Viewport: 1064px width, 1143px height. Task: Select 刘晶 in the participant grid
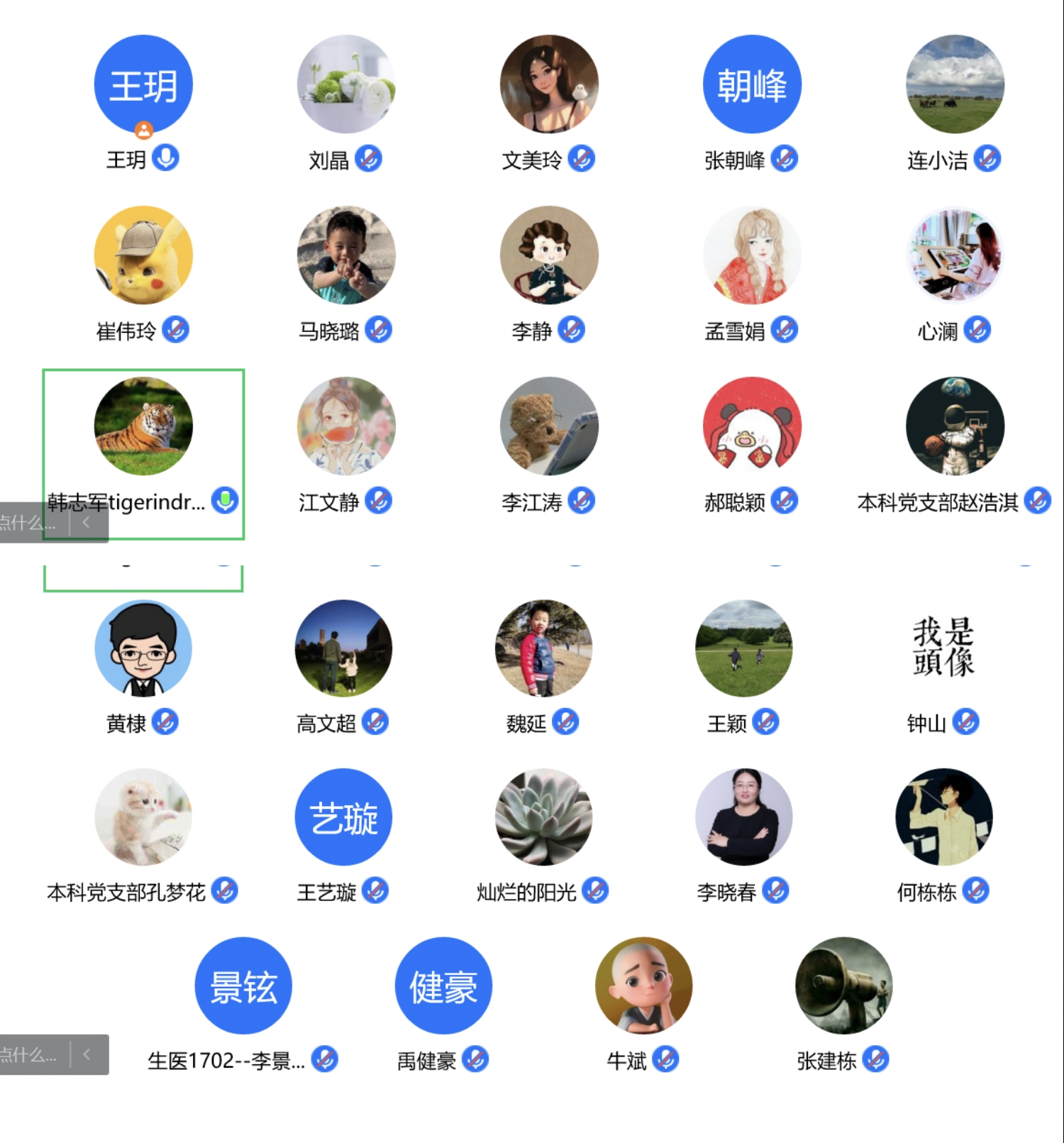(x=346, y=84)
